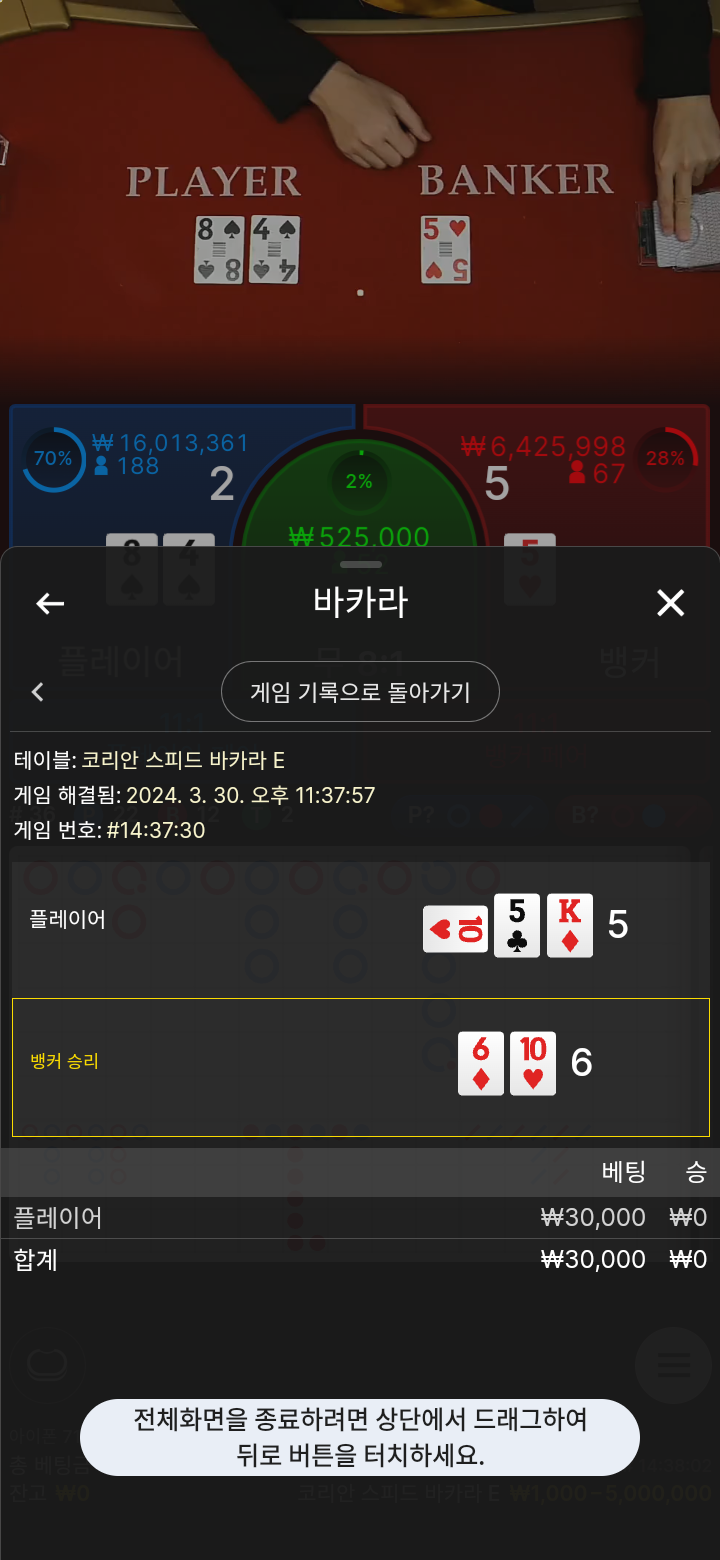Go back with the arrow beside 바카라
Screen dimensions: 720x1560
(x=50, y=603)
